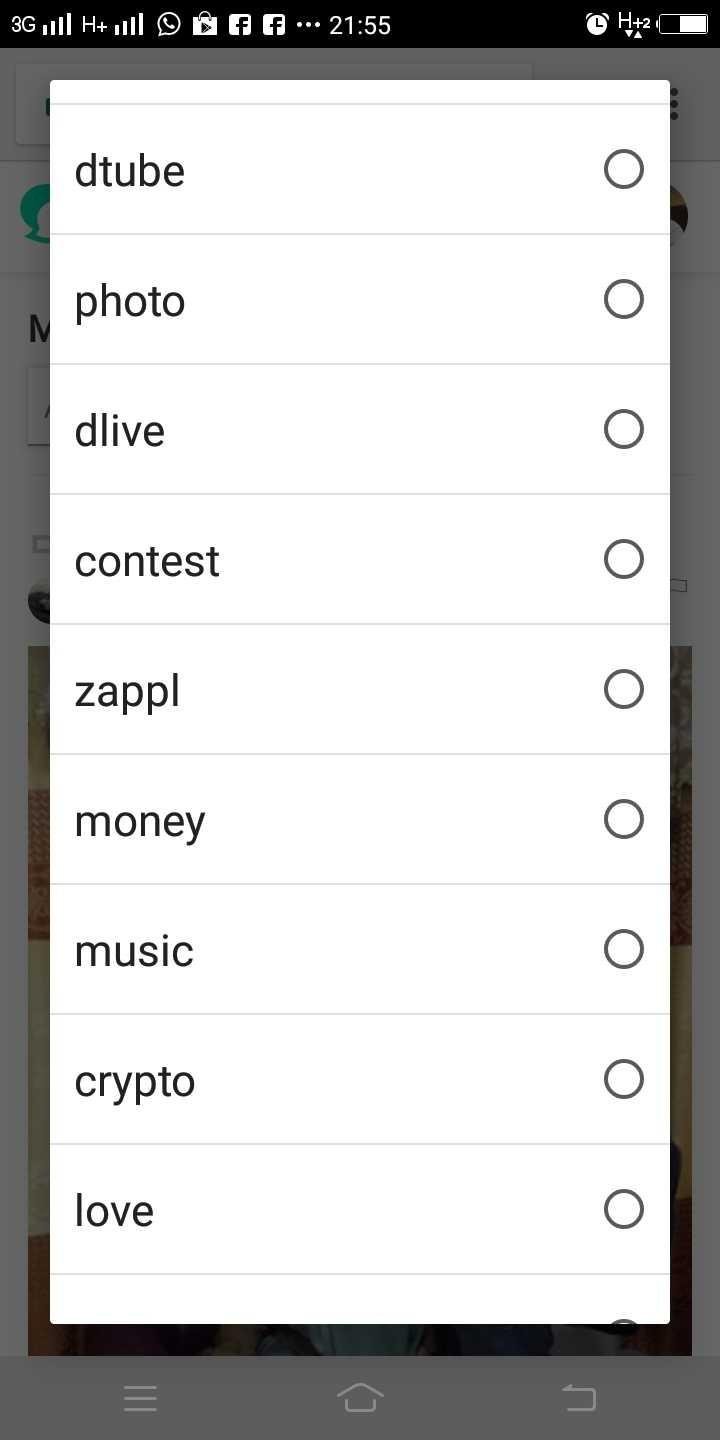Select contest as the tag
Viewport: 720px width, 1440px height.
[360, 560]
